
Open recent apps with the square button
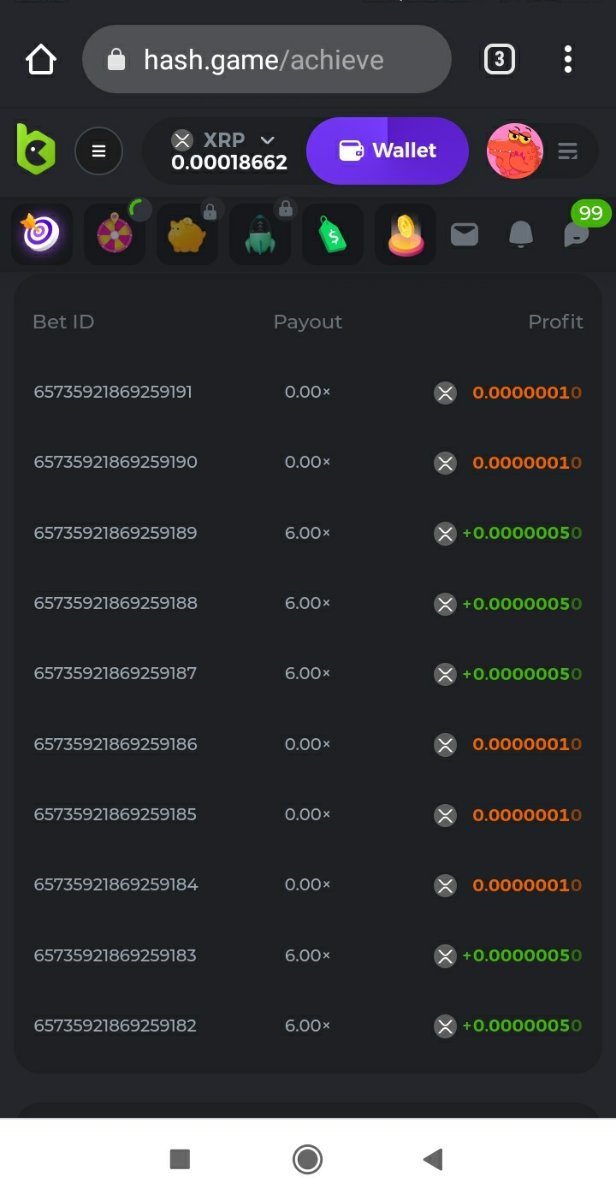click(180, 1159)
